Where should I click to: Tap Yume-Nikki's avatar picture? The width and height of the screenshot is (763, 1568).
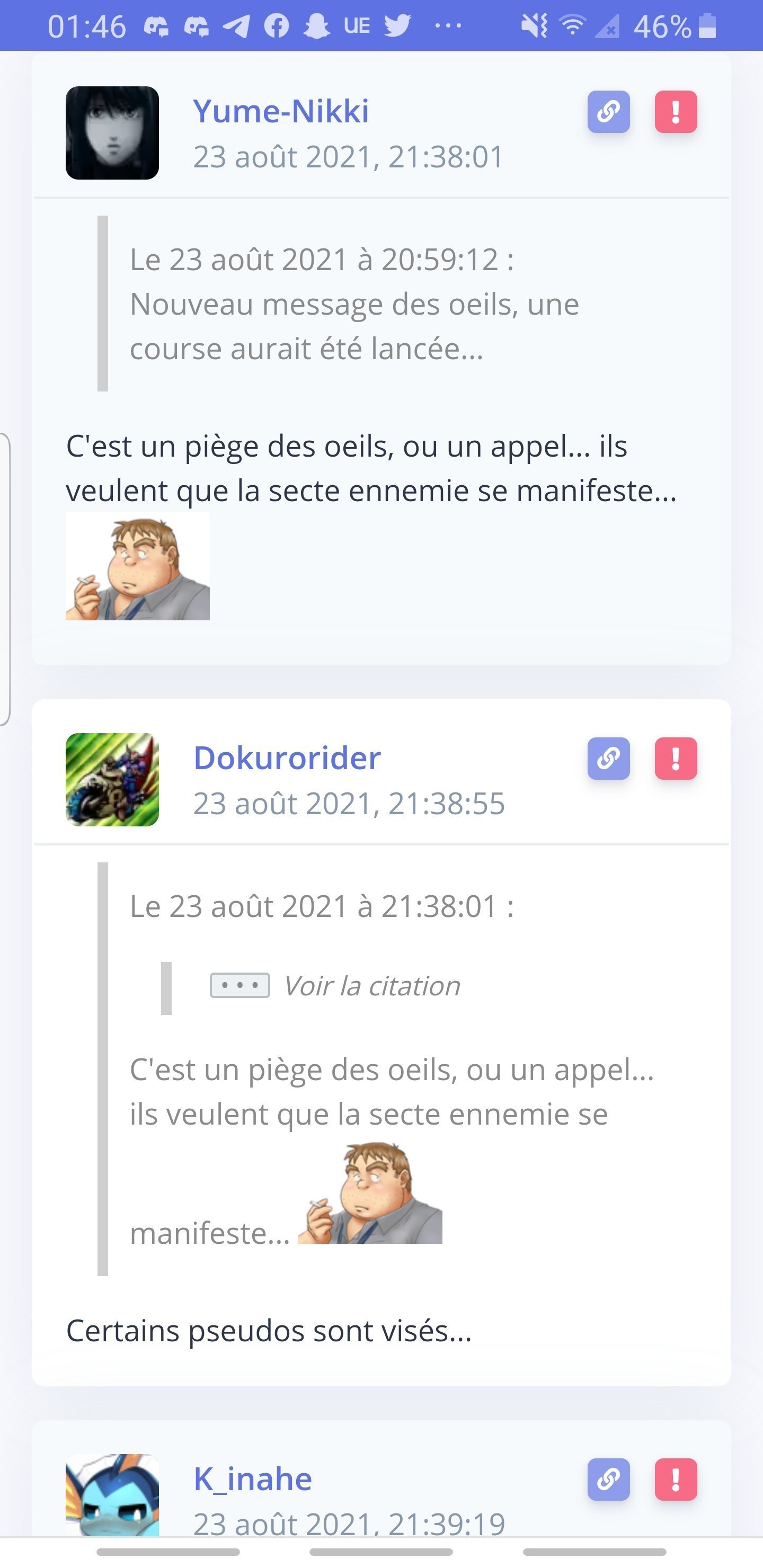(x=112, y=132)
